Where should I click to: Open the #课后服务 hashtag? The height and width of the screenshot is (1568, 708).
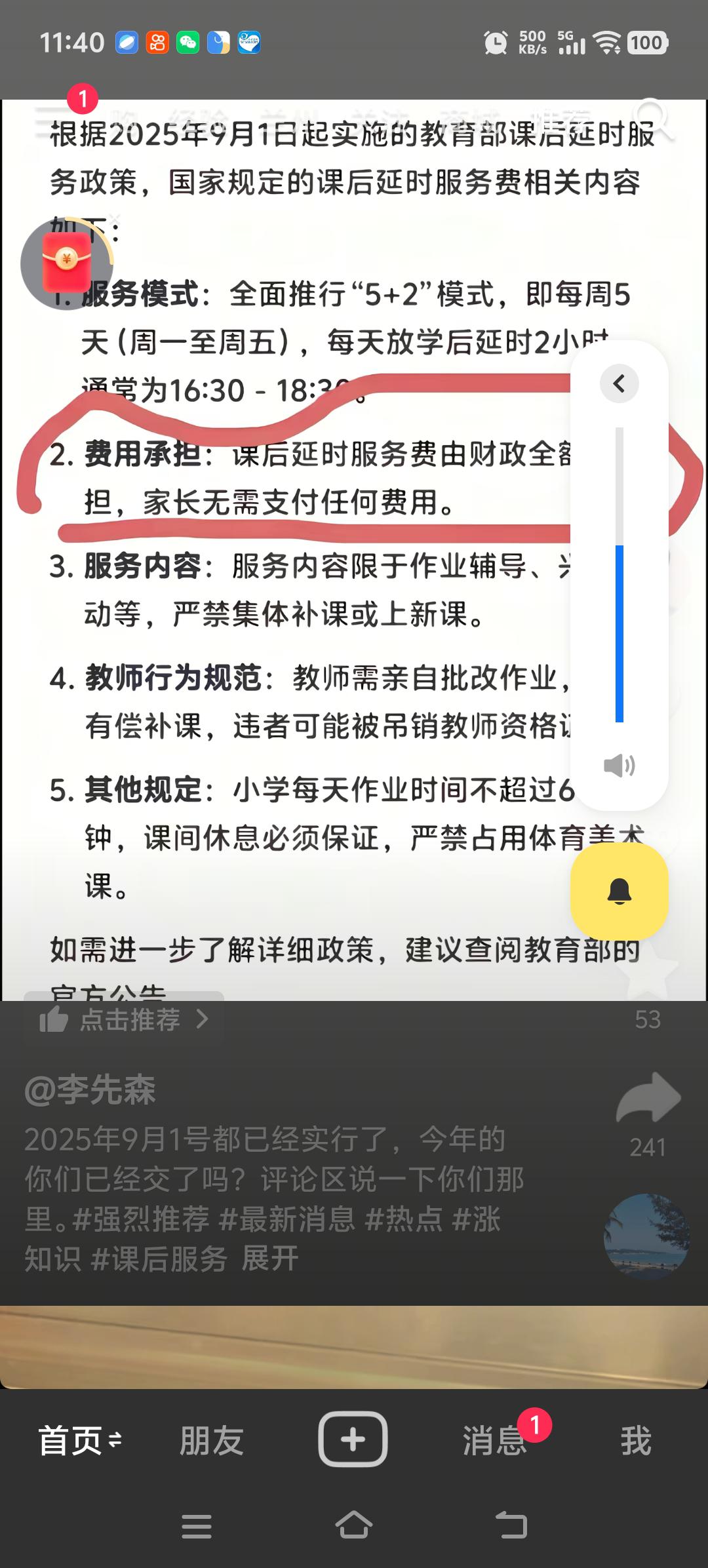tap(159, 1259)
